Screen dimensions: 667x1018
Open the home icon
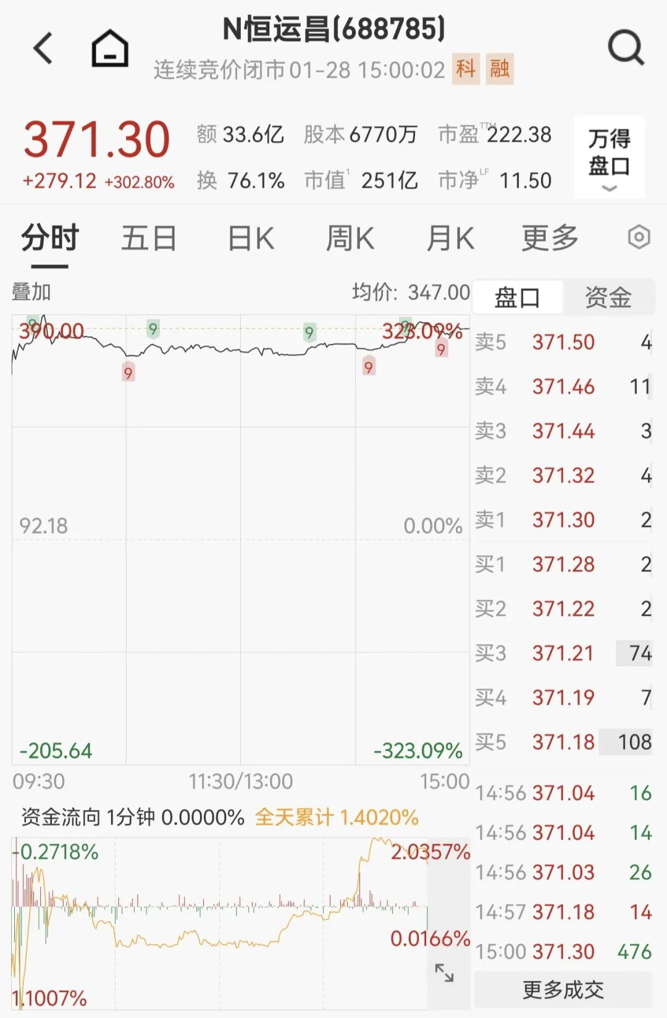point(110,47)
